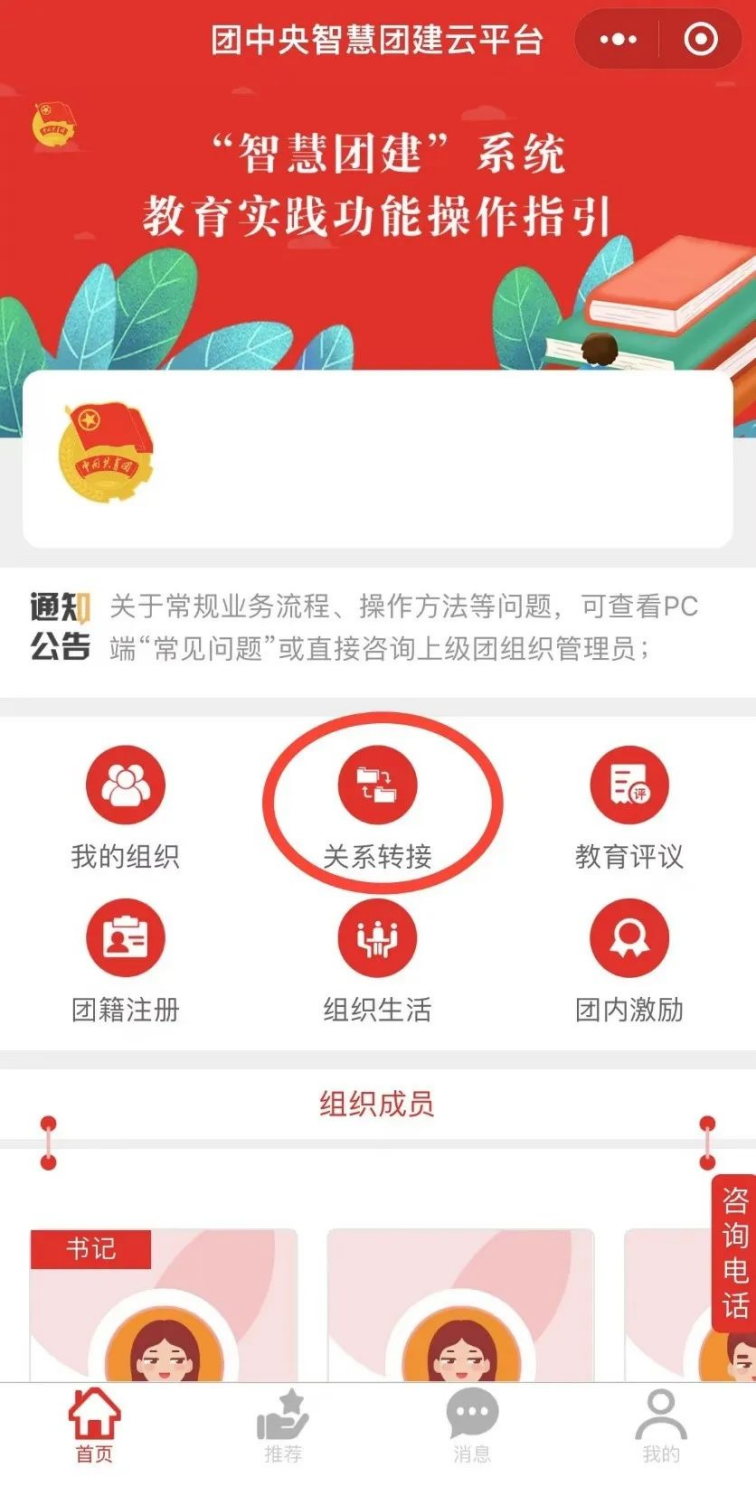Switch to the 推荐 tab
Image resolution: width=756 pixels, height=1487 pixels.
(283, 1427)
